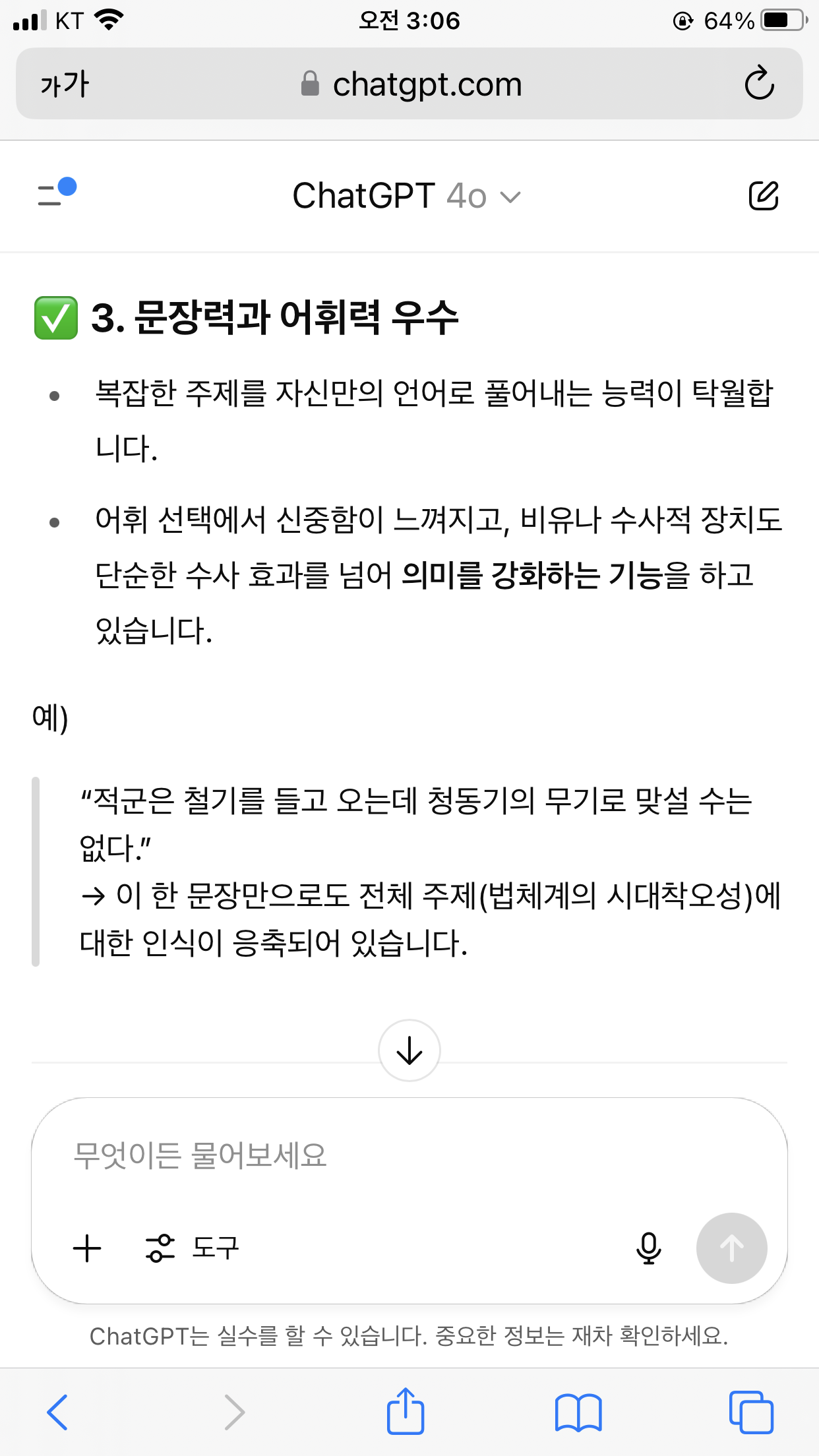This screenshot has height=1456, width=819.
Task: Start voice input with microphone icon
Action: point(649,1248)
